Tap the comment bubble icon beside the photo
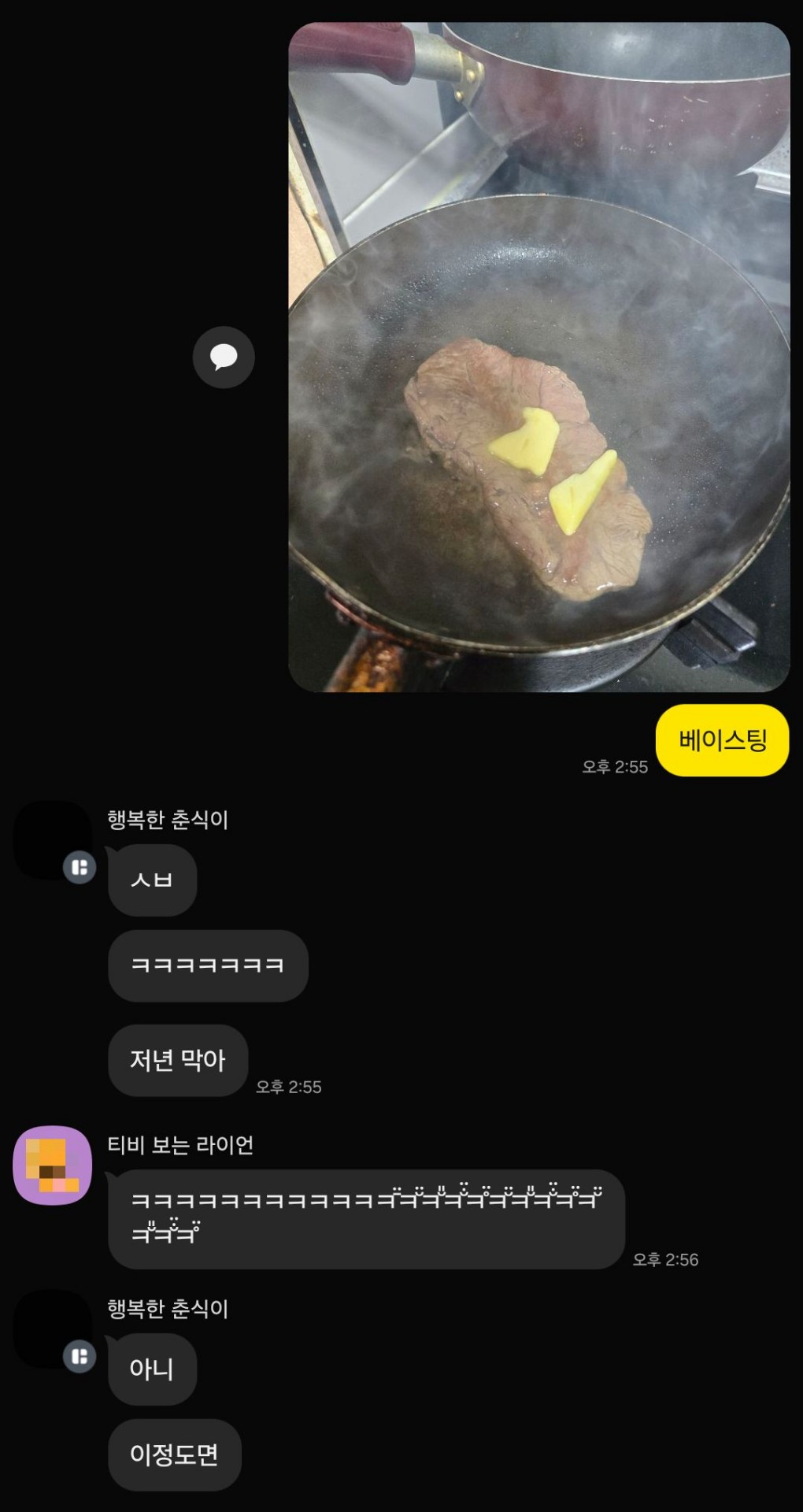Screen dimensions: 803x1512 [224, 357]
